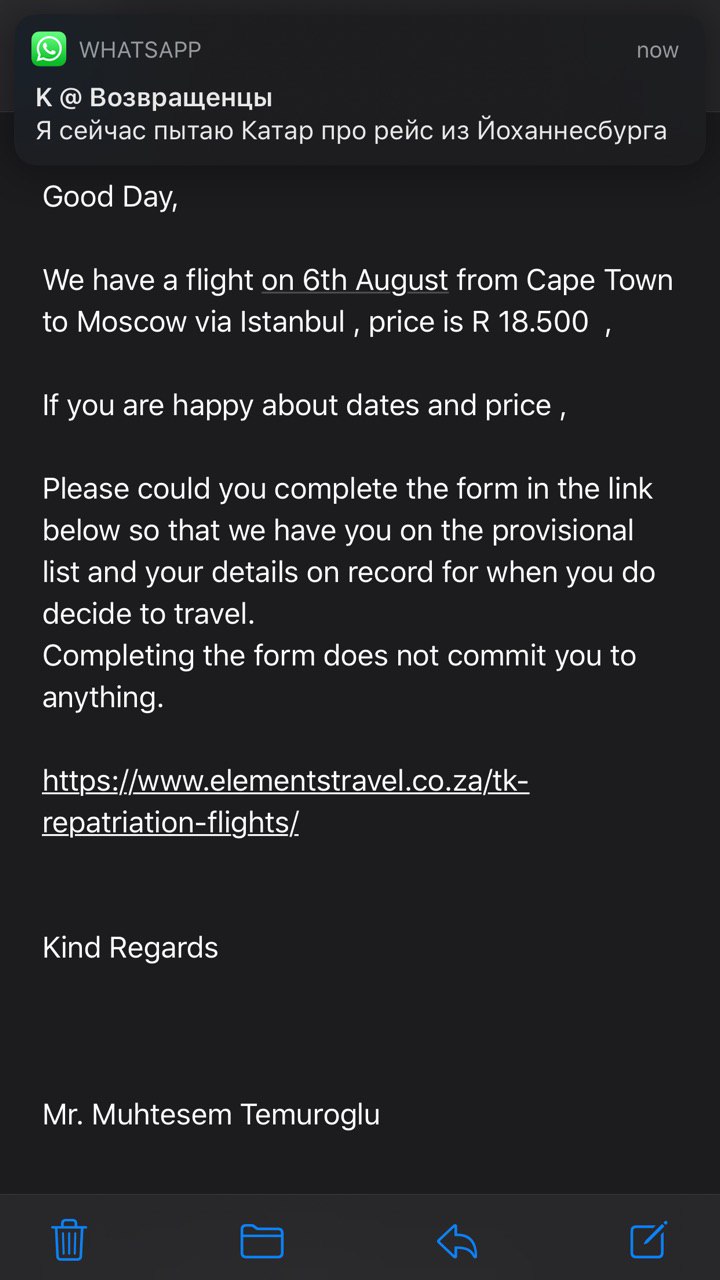Reply to this email
This screenshot has width=720, height=1280.
click(x=457, y=1241)
